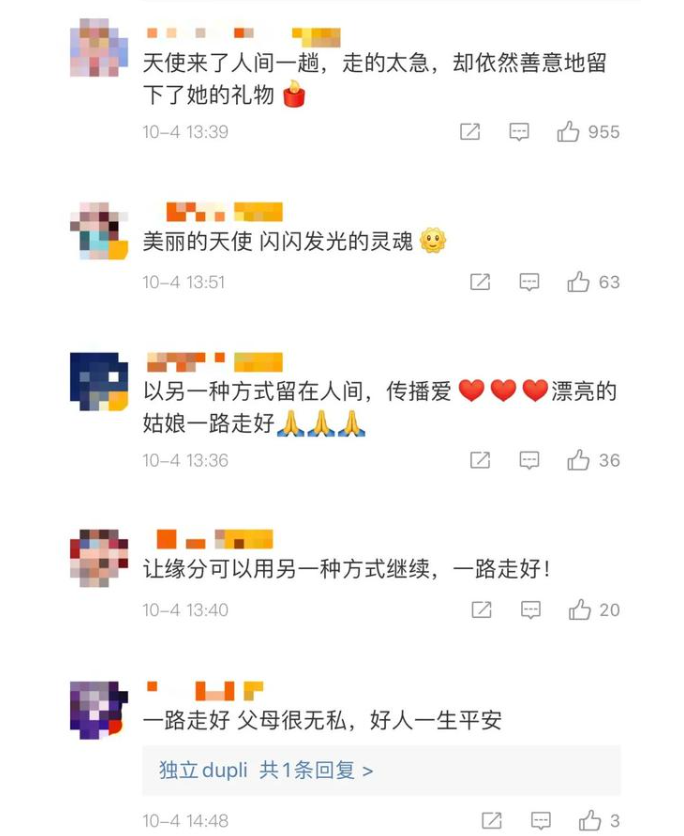Like the comment posted at 10-4 14:48

590,821
